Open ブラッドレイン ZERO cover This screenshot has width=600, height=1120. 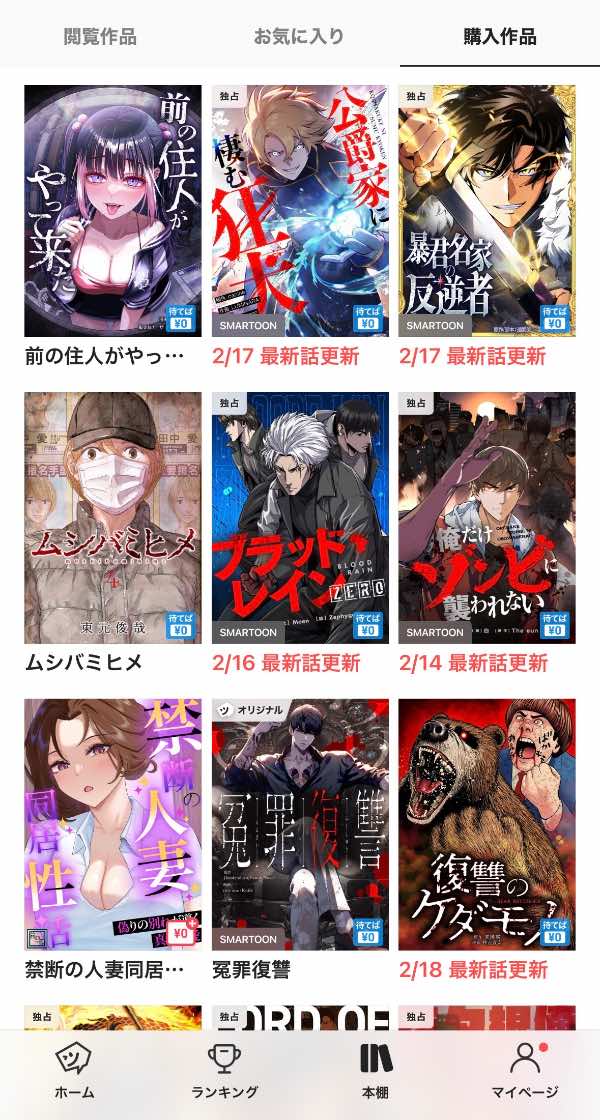click(300, 517)
